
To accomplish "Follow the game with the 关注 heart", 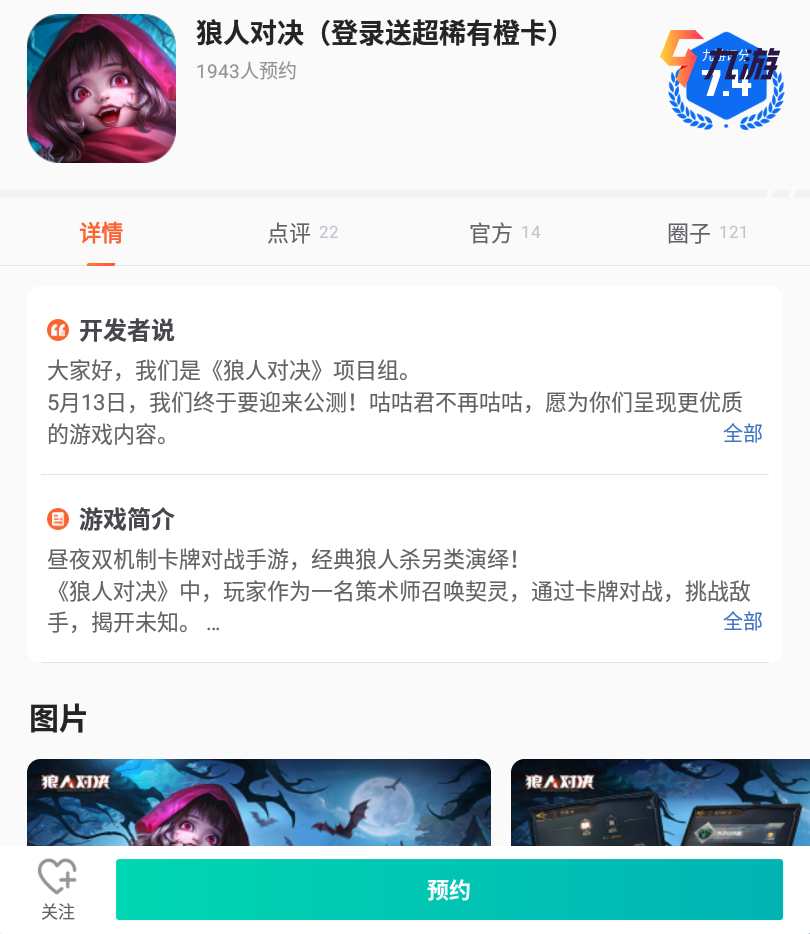I will (58, 889).
